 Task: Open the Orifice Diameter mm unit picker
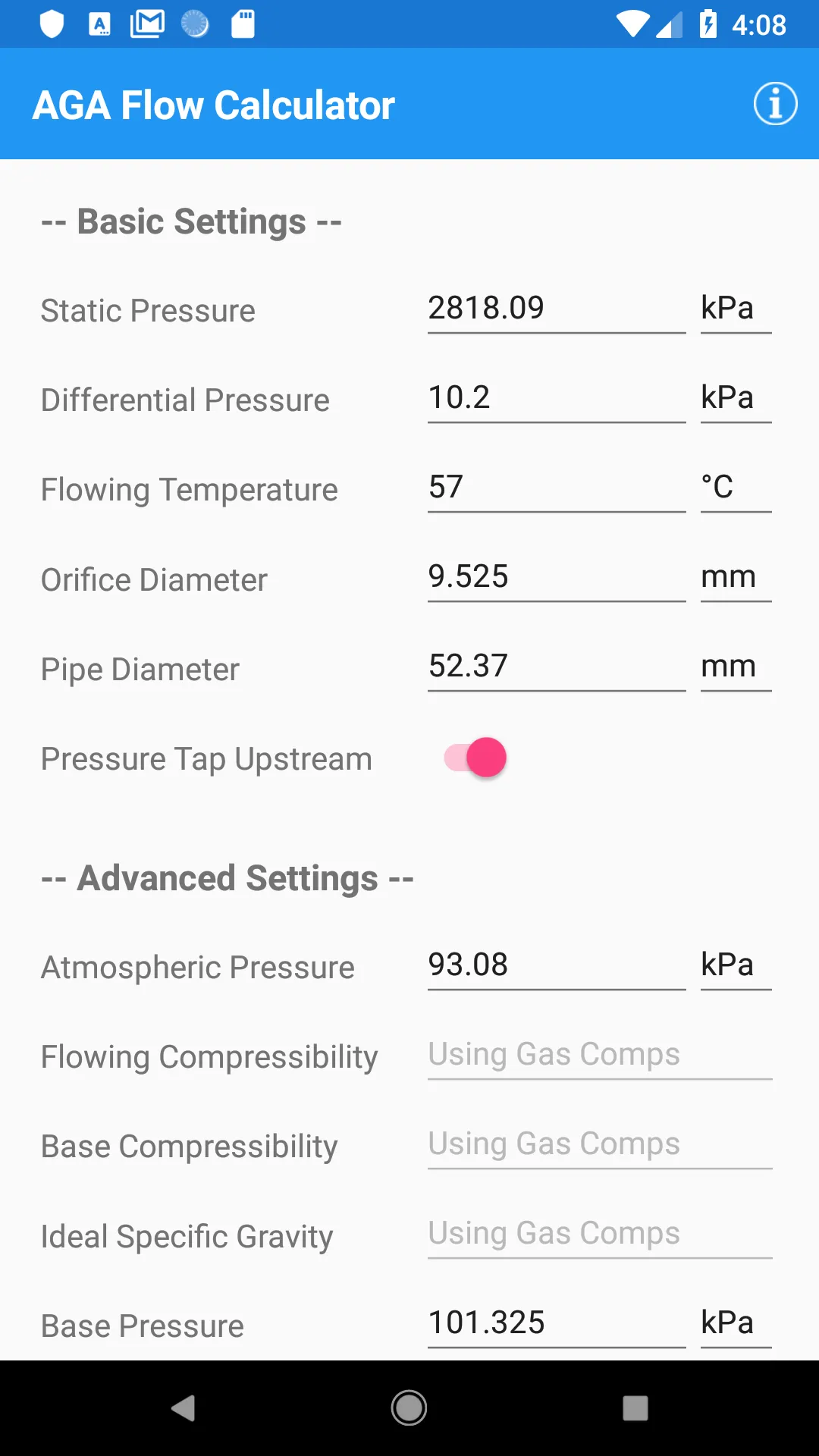[x=736, y=578]
